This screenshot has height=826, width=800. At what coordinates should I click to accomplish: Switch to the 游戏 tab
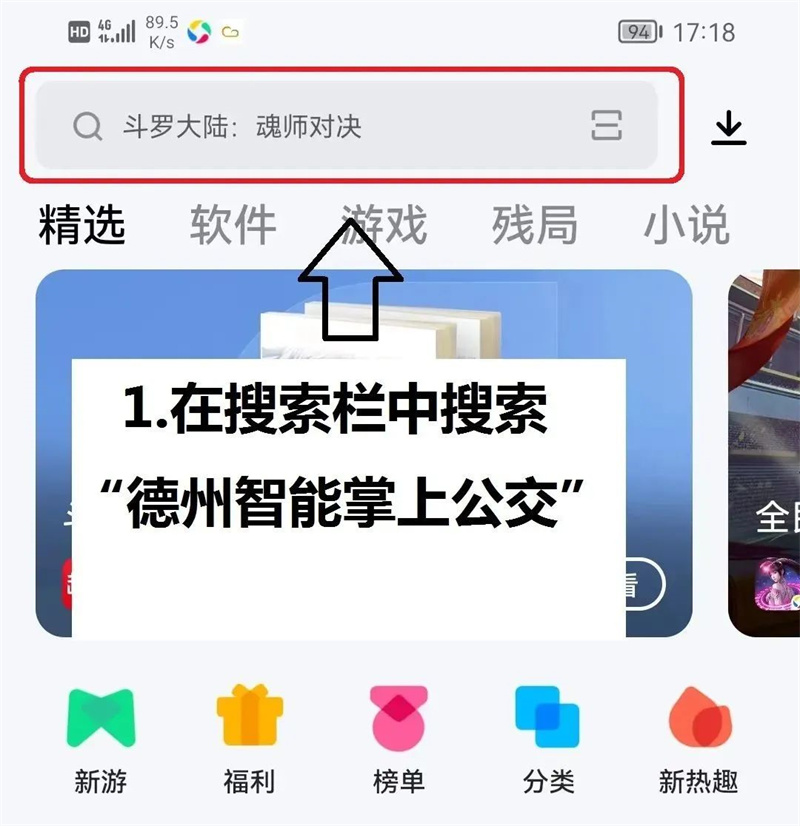384,226
